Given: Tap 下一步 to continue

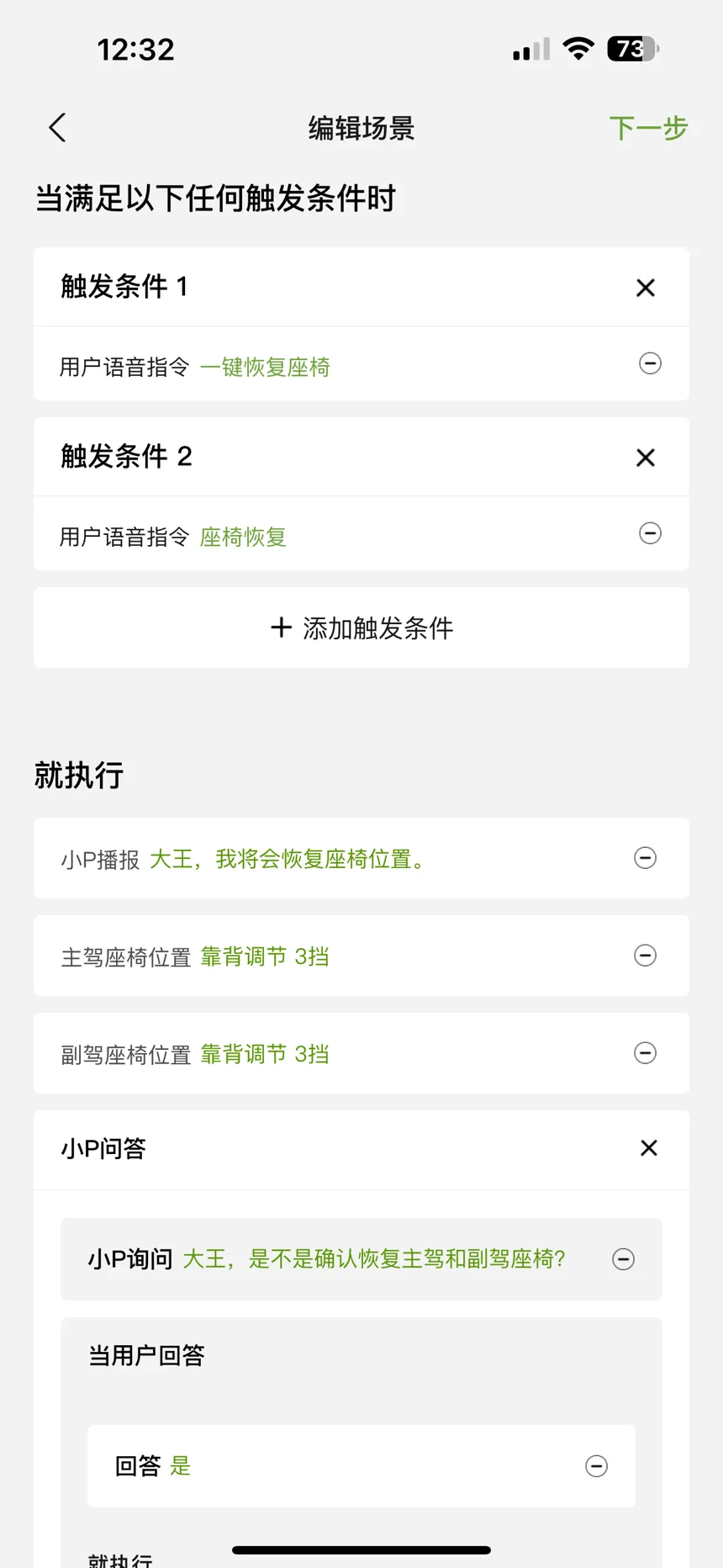Looking at the screenshot, I should point(648,129).
